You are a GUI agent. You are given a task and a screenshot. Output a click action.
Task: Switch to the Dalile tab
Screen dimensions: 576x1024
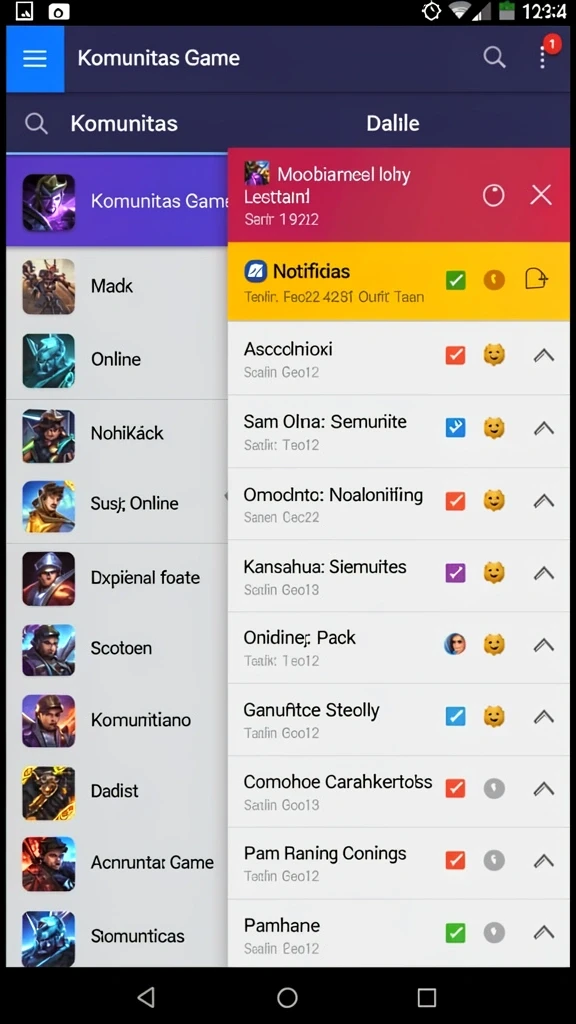(x=392, y=123)
